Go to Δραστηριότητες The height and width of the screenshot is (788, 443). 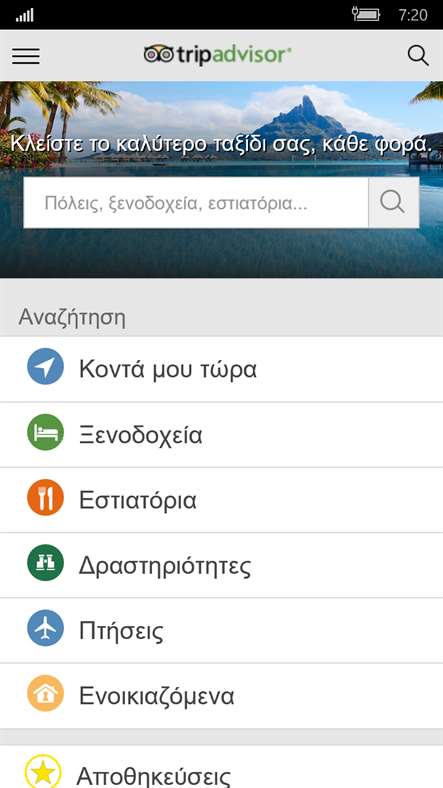[222, 565]
